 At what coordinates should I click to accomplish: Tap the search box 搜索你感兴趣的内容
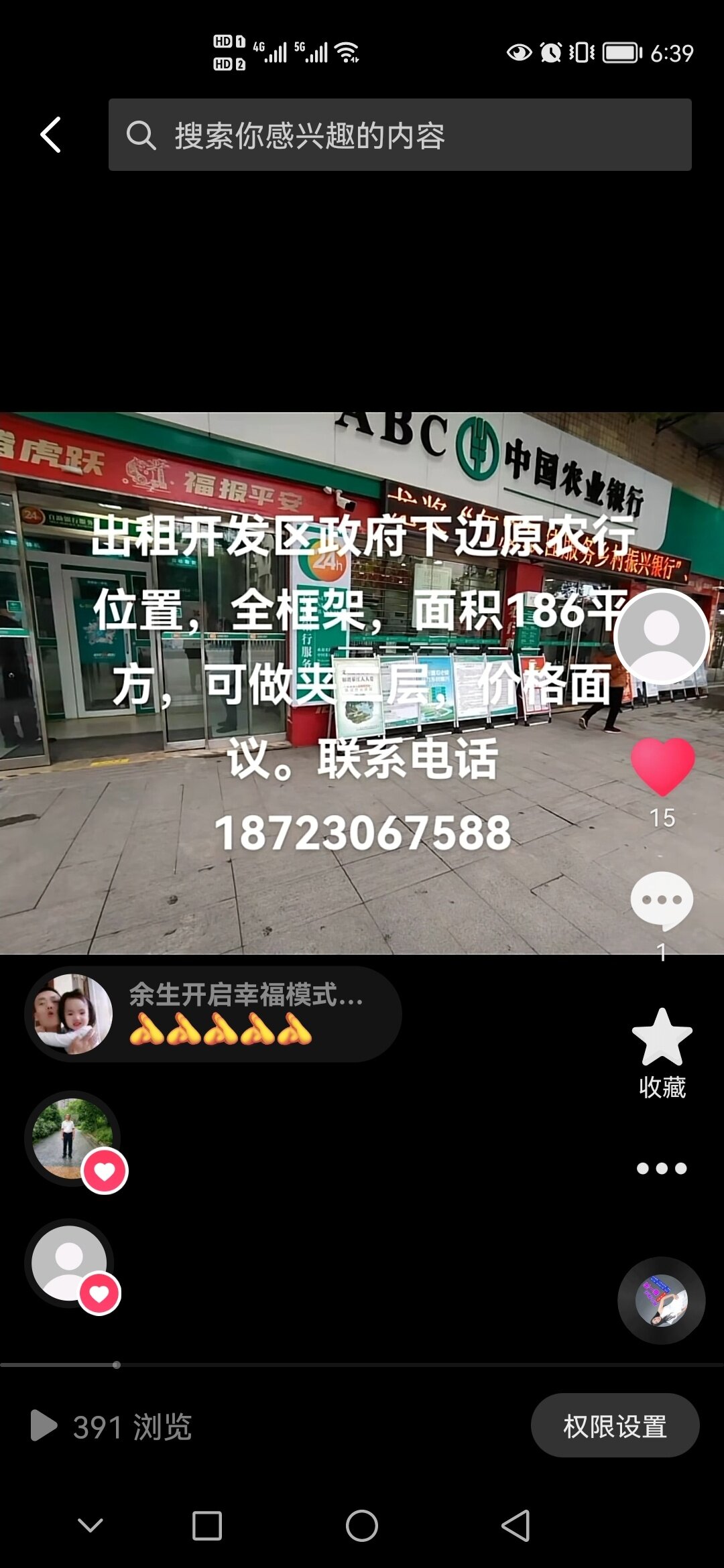400,135
